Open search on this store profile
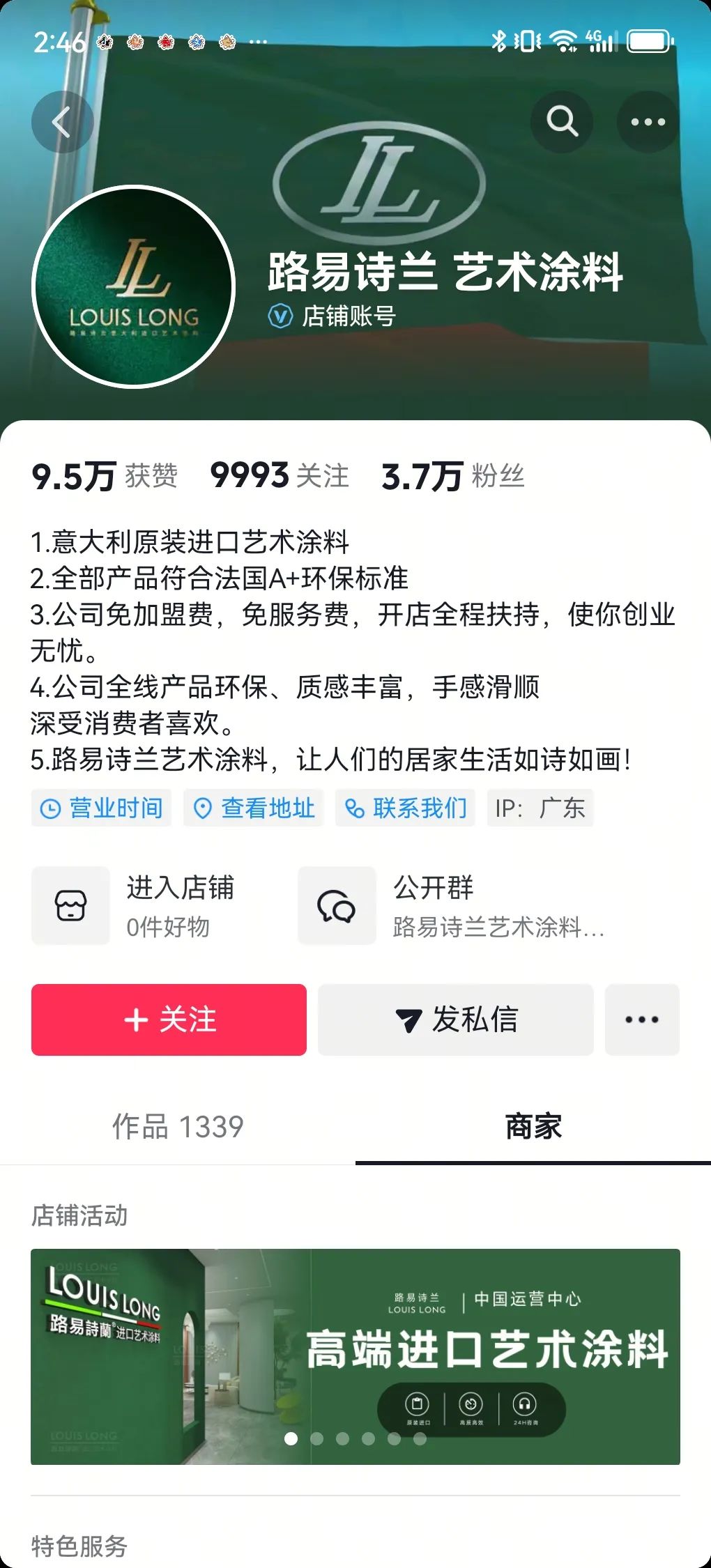 point(562,122)
